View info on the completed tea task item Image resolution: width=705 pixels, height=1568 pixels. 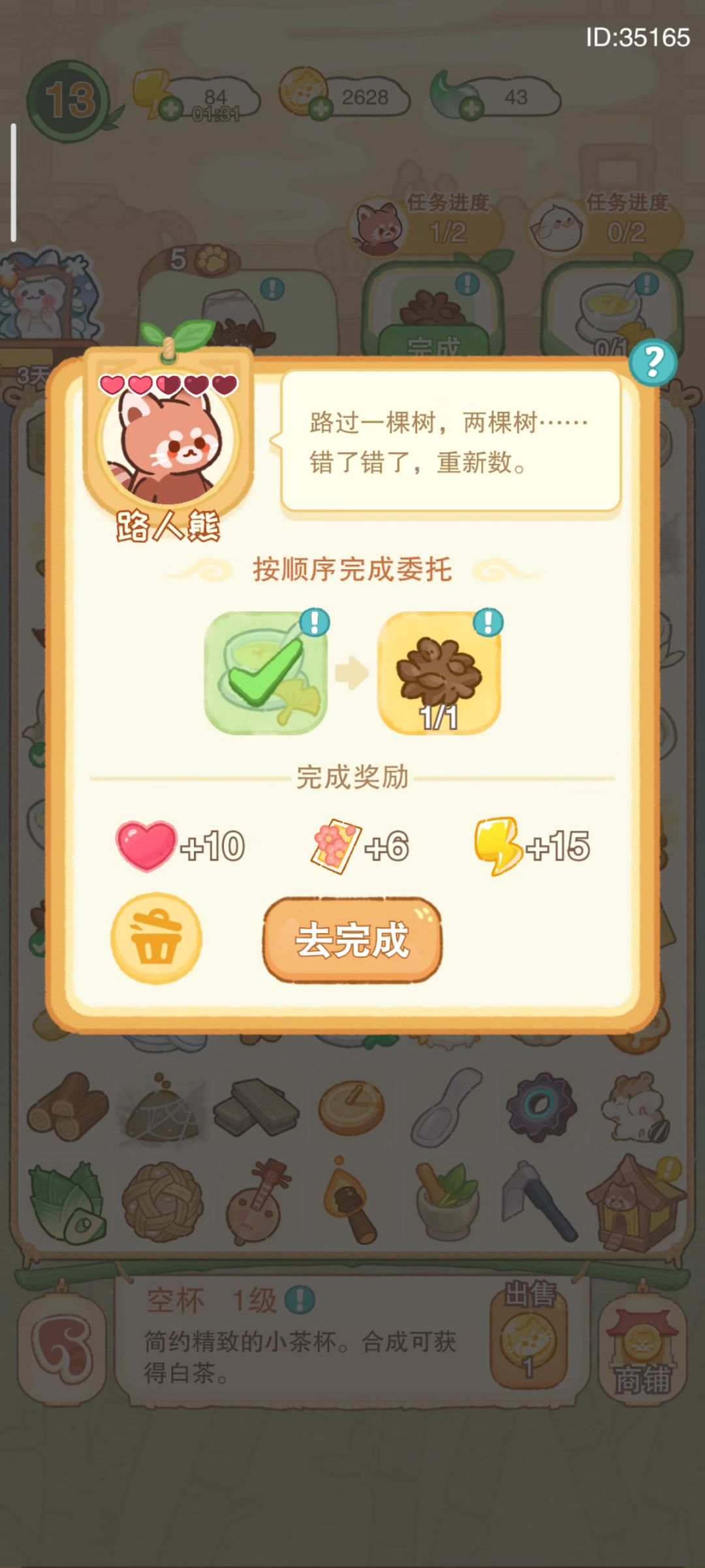click(x=315, y=622)
